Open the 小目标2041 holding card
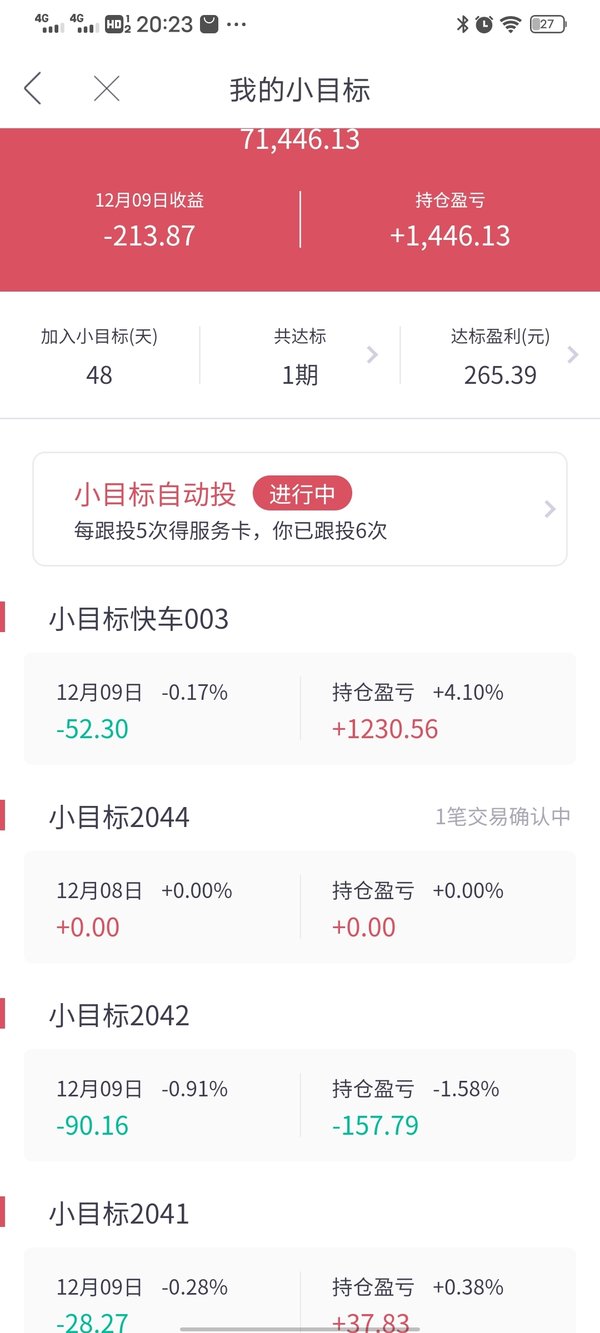The image size is (600, 1333). [x=300, y=1290]
